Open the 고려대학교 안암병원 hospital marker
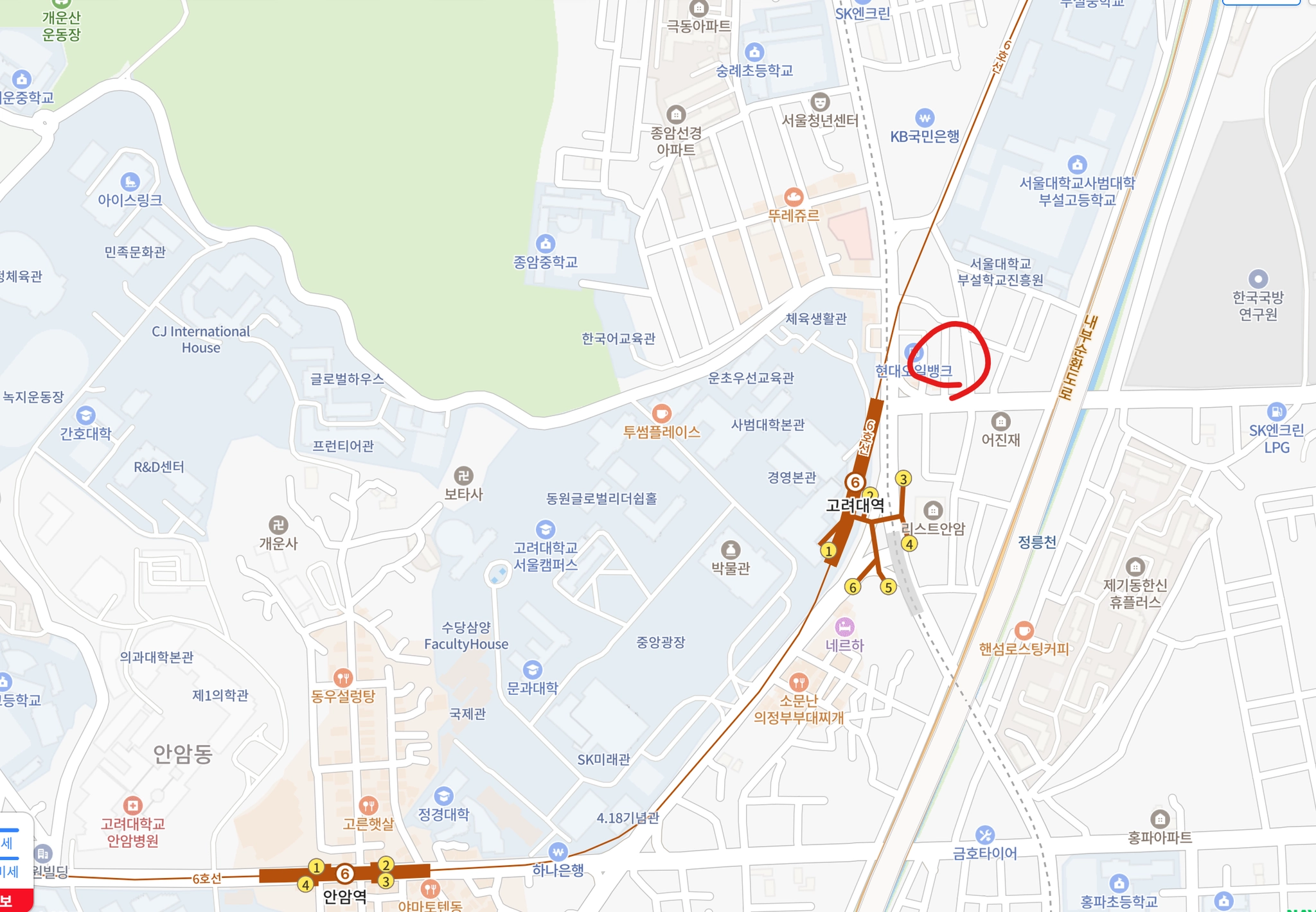Screen dimensions: 1316x912 [x=132, y=805]
